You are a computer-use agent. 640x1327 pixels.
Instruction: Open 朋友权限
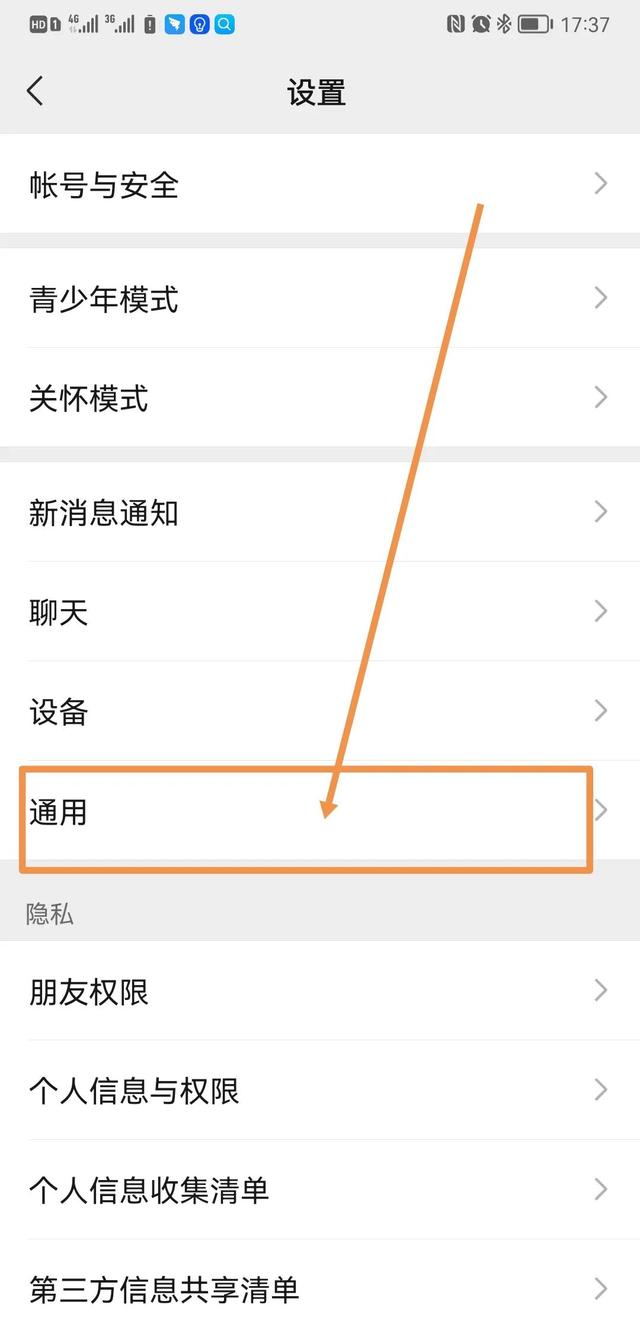[x=320, y=990]
